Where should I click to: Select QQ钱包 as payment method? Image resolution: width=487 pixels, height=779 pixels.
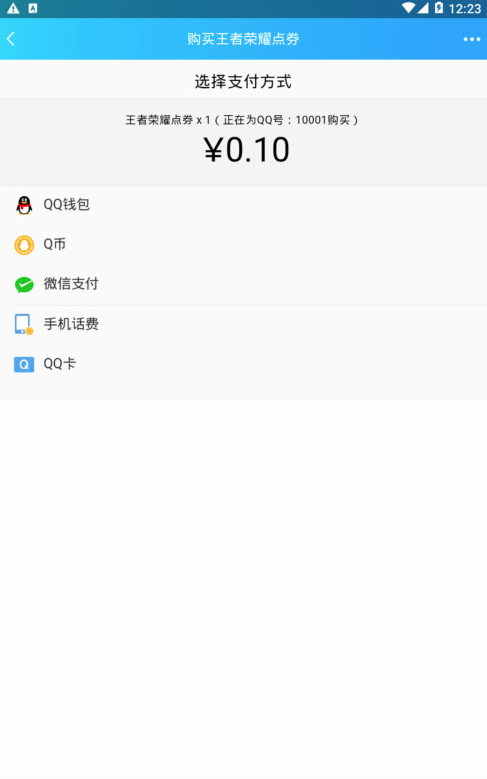(x=244, y=205)
